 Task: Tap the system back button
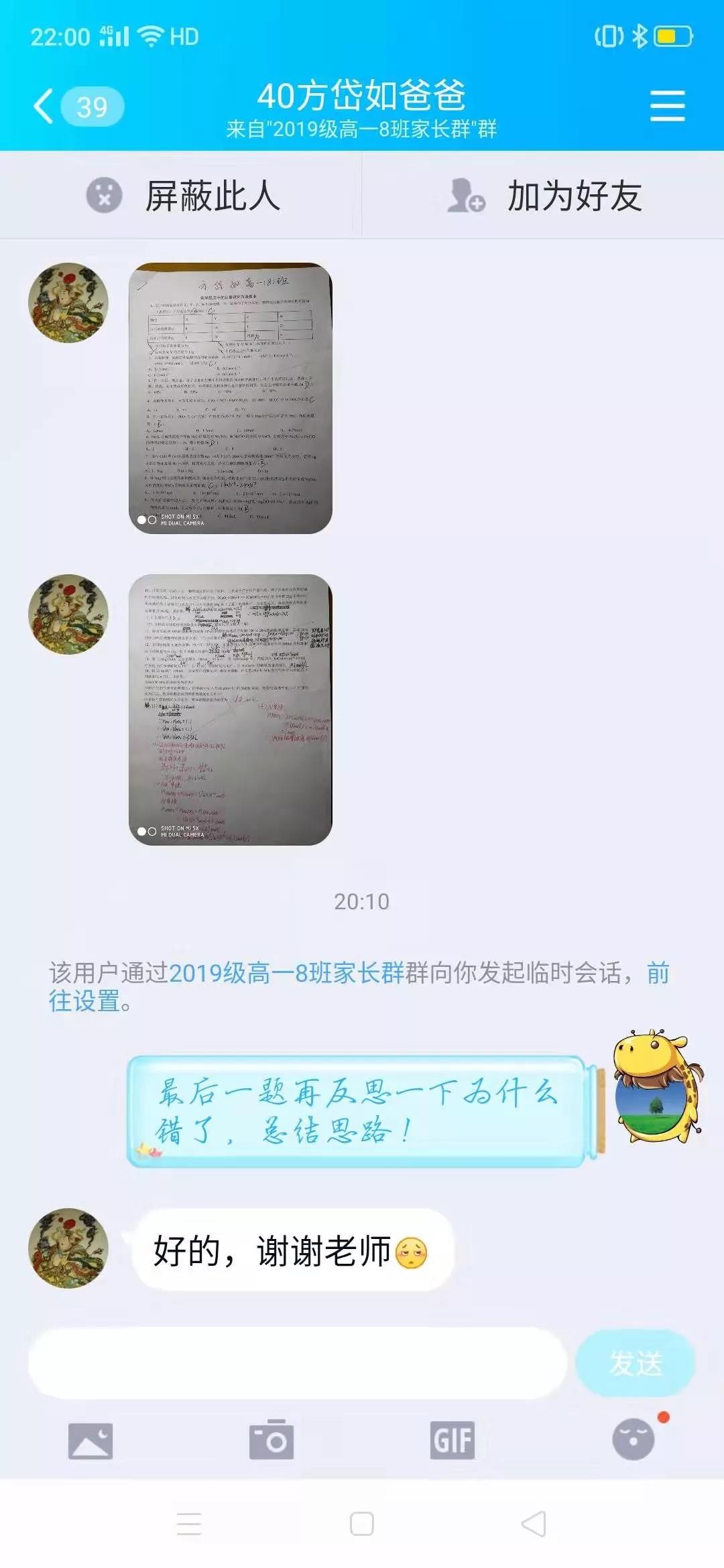(x=534, y=1524)
